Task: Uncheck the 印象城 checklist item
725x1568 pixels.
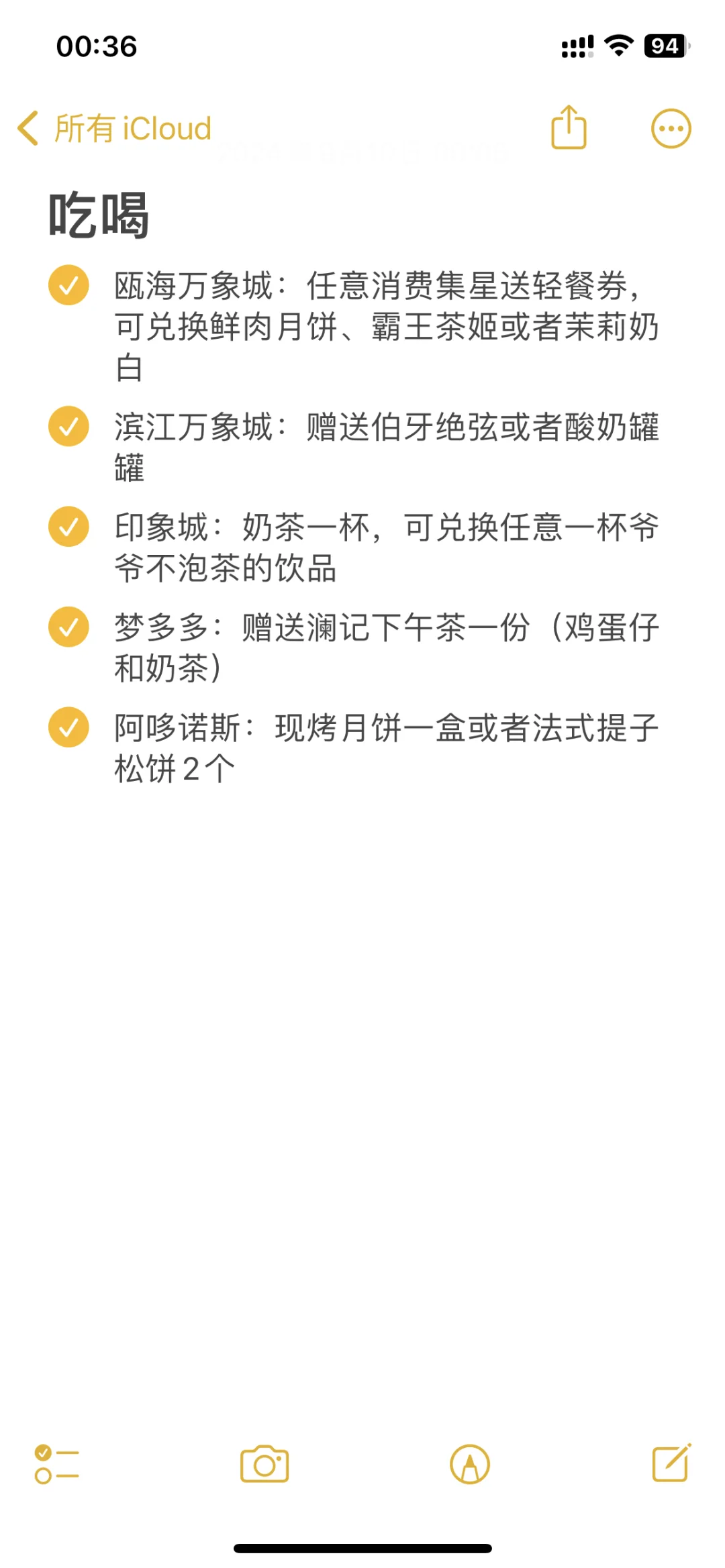Action: click(x=68, y=527)
